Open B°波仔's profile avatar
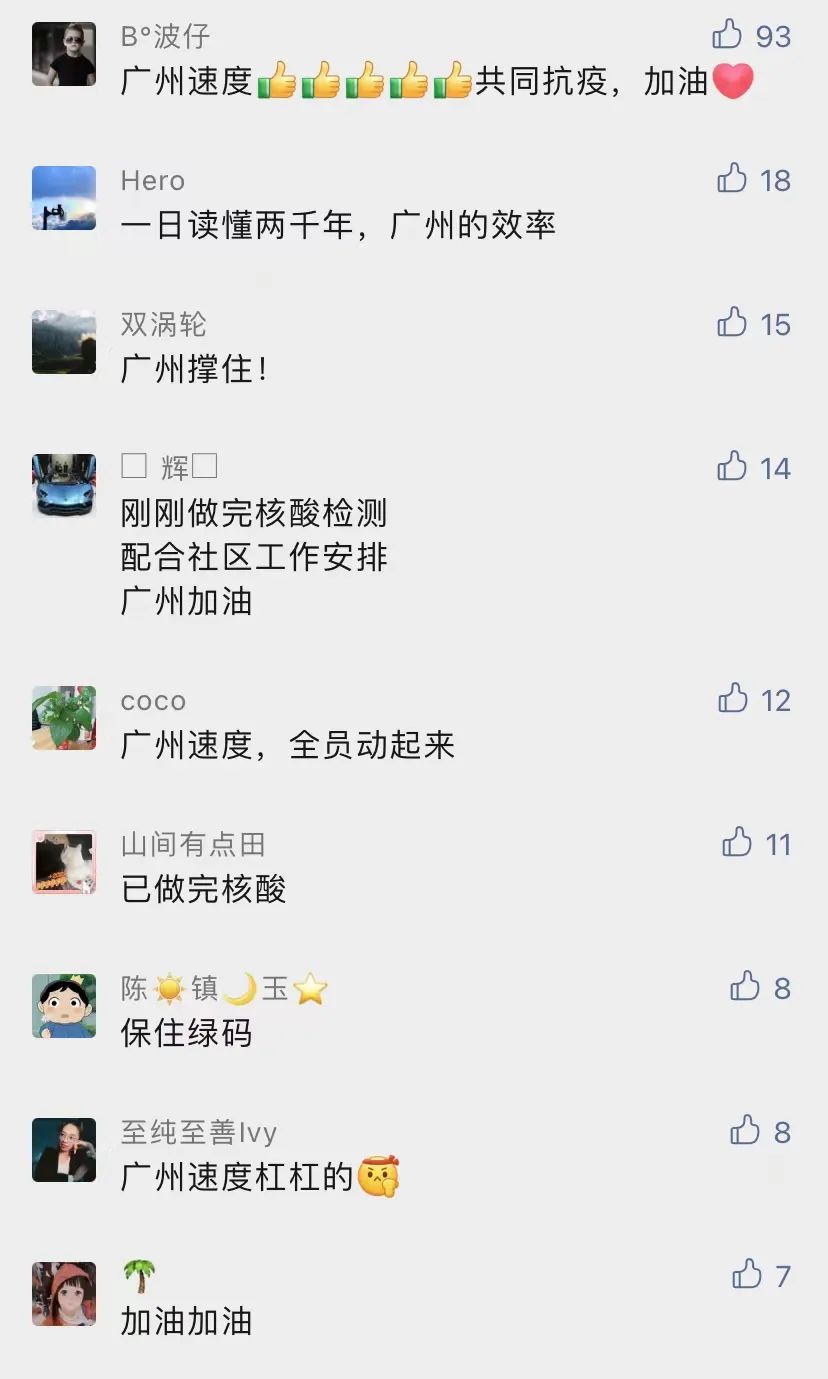The height and width of the screenshot is (1379, 828). pos(64,54)
